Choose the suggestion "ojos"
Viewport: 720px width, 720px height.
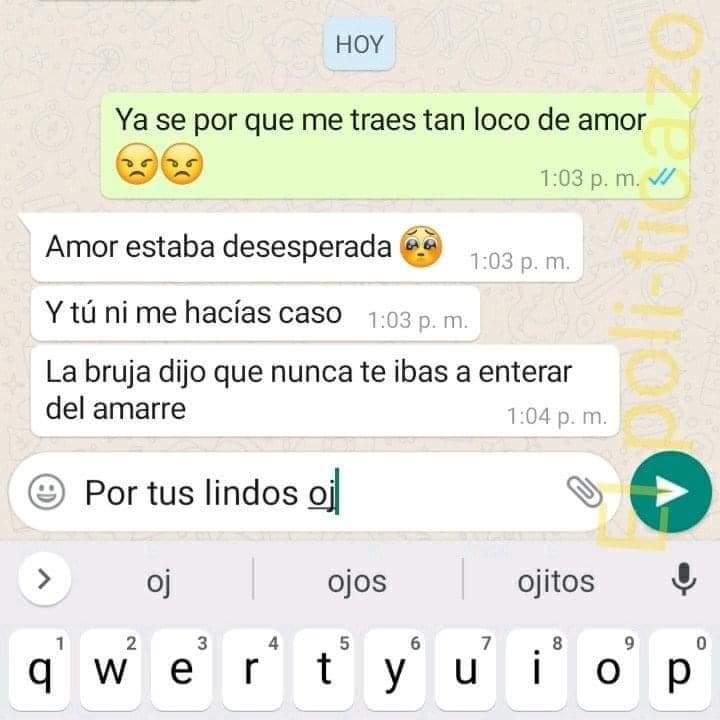[357, 582]
